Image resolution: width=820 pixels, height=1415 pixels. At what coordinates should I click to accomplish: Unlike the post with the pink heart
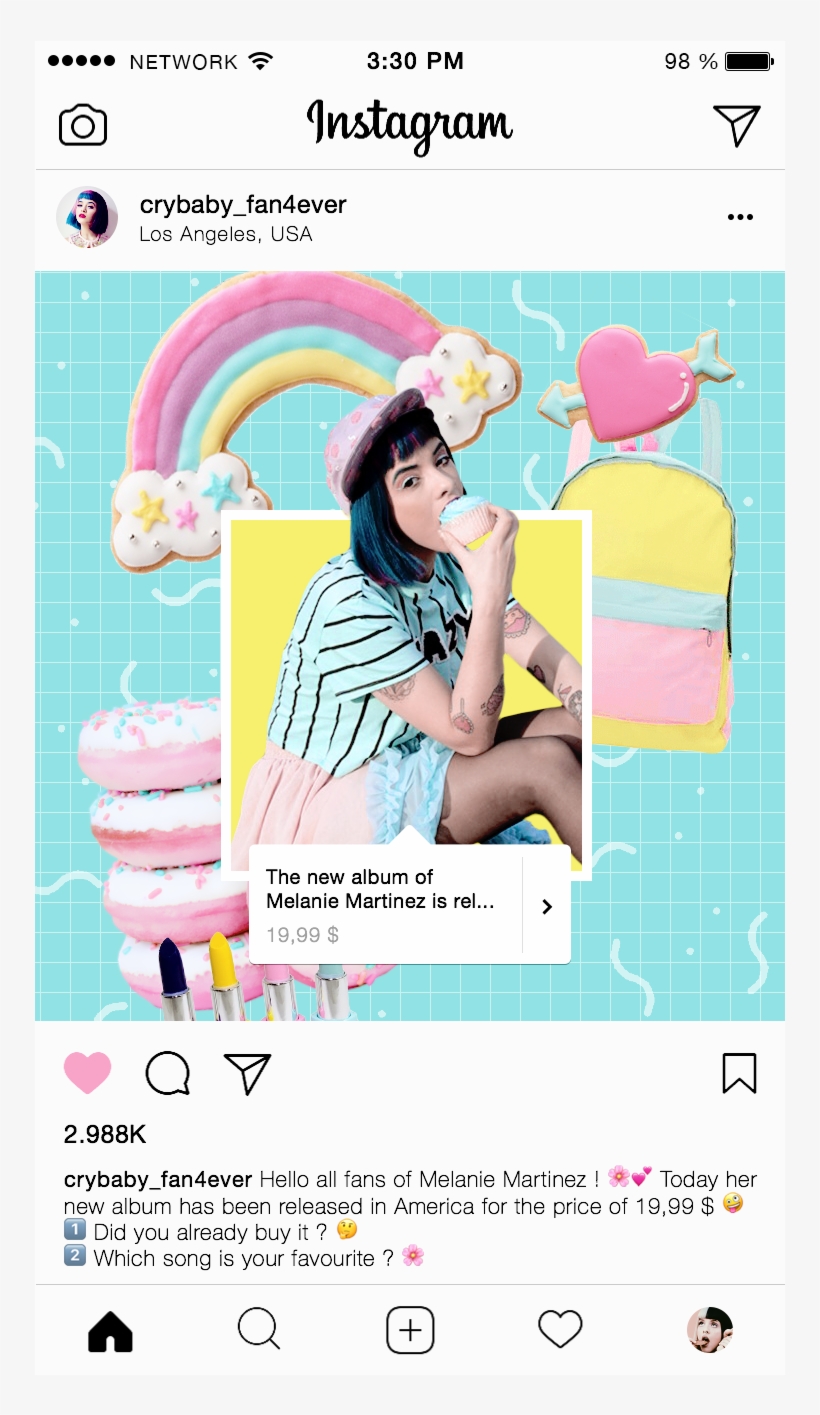[x=87, y=1073]
